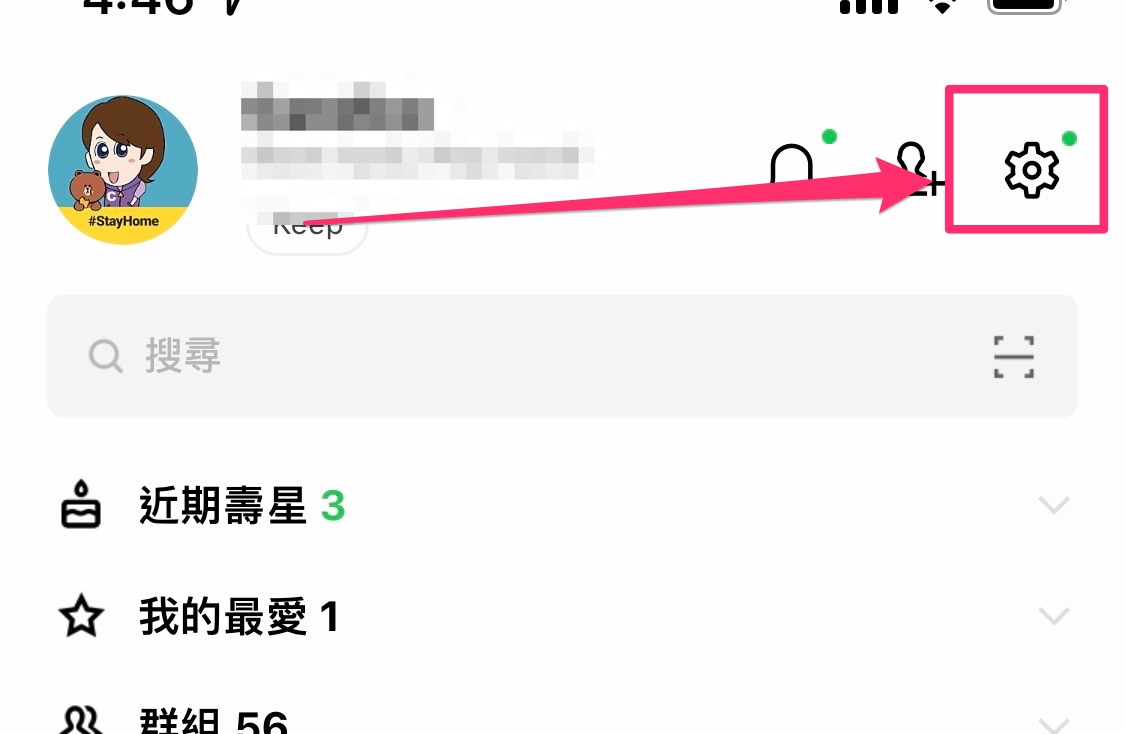Viewport: 1125px width, 734px height.
Task: Open the QR code scanner icon
Action: 1013,357
